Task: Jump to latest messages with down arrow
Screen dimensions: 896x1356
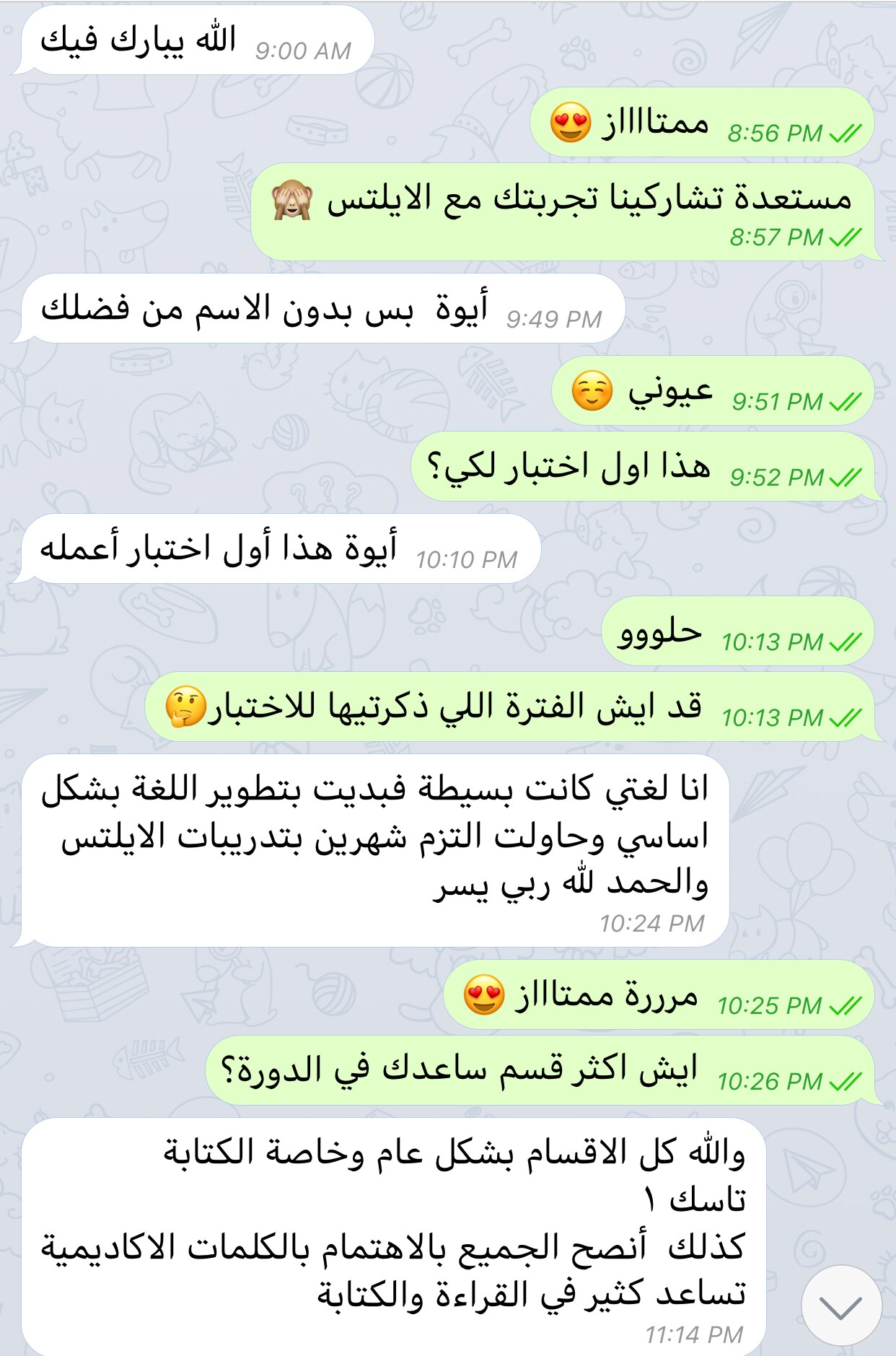Action: (x=841, y=1305)
